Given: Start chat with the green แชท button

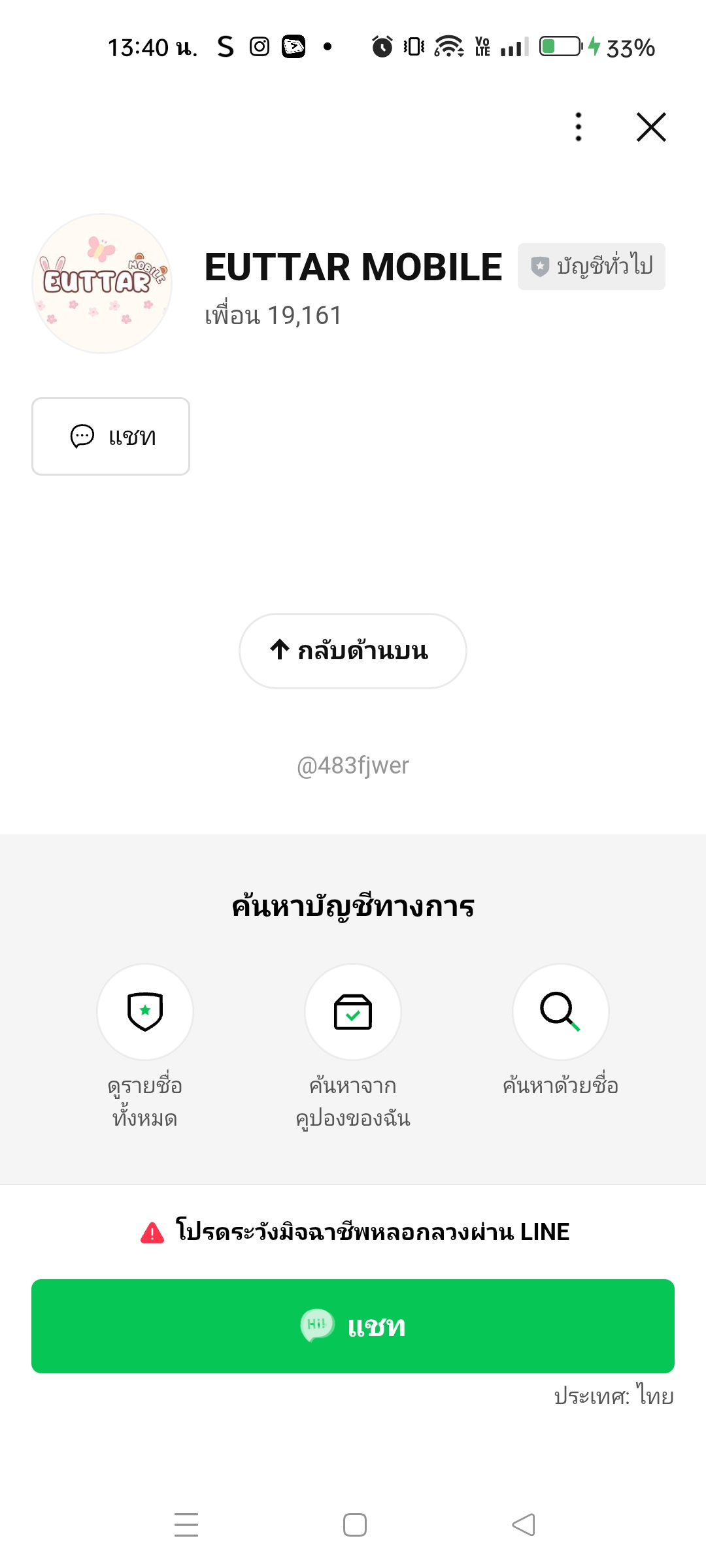Looking at the screenshot, I should point(353,1326).
